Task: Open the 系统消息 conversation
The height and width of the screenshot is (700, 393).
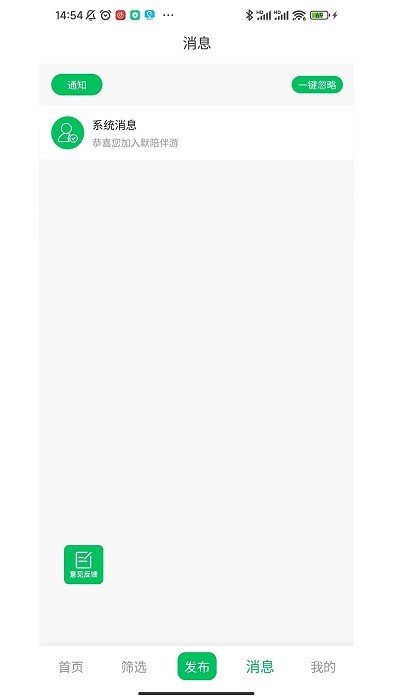Action: [x=196, y=133]
